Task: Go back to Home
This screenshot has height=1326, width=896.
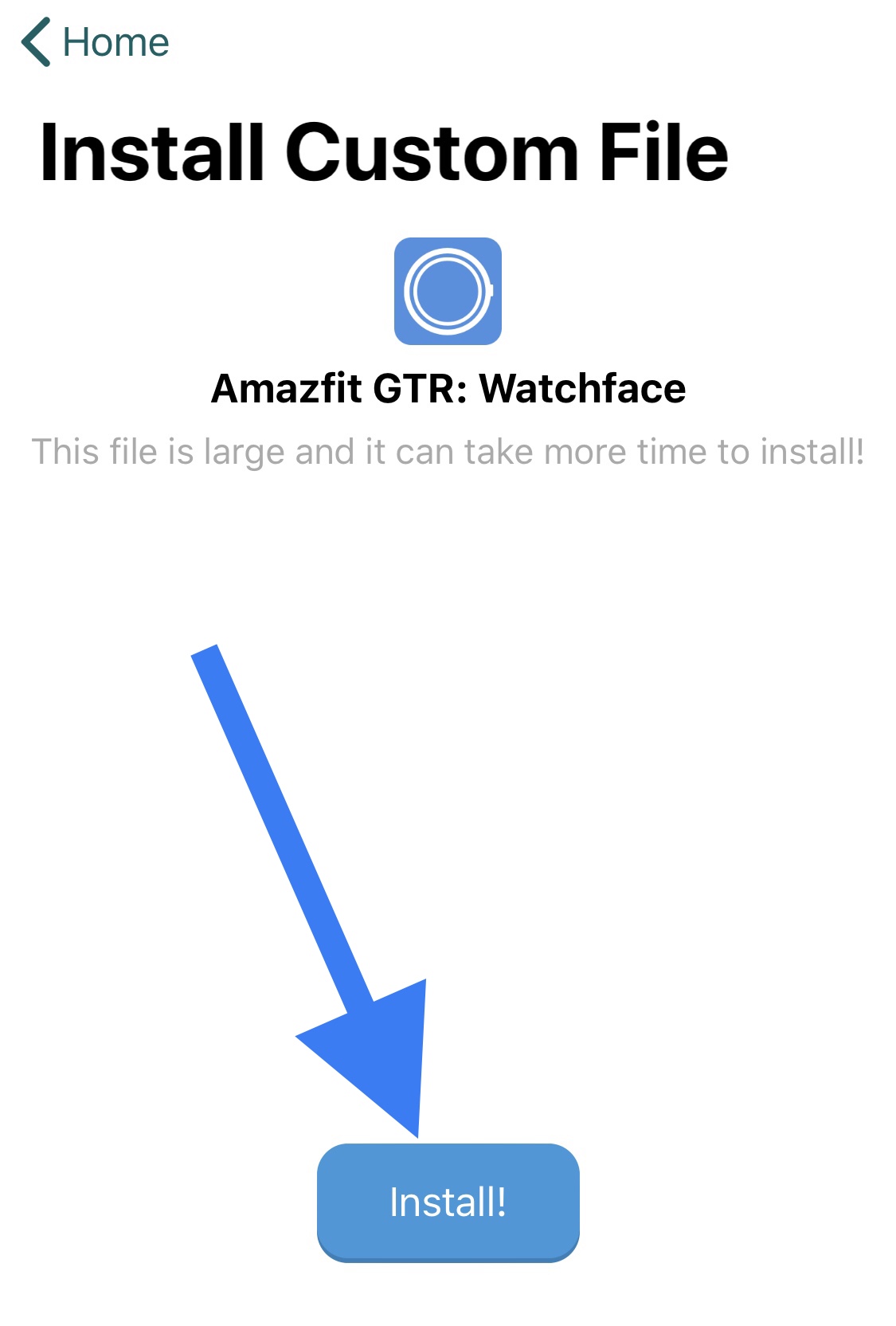Action: pos(95,42)
